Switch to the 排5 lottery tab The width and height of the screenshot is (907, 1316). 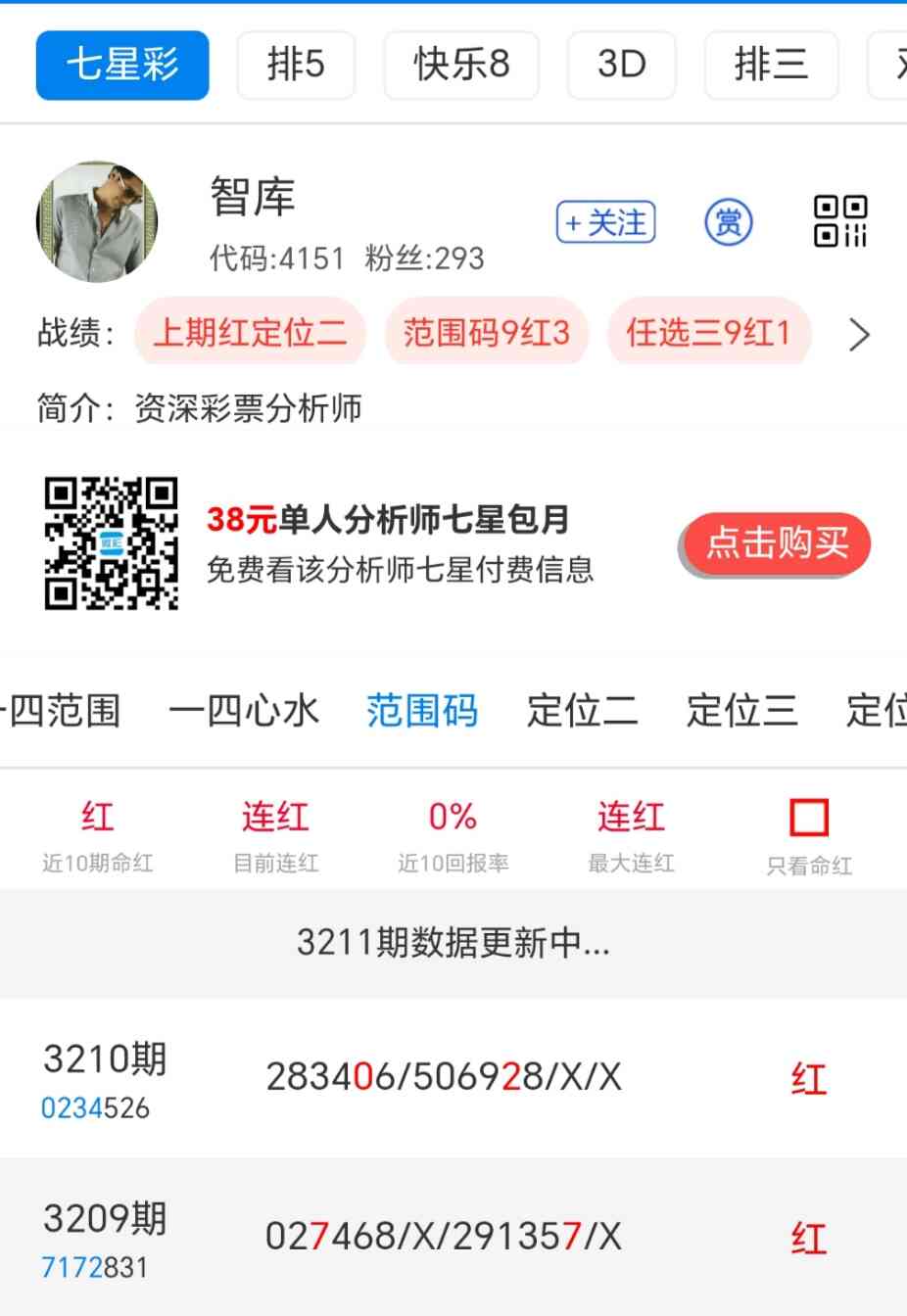(296, 65)
